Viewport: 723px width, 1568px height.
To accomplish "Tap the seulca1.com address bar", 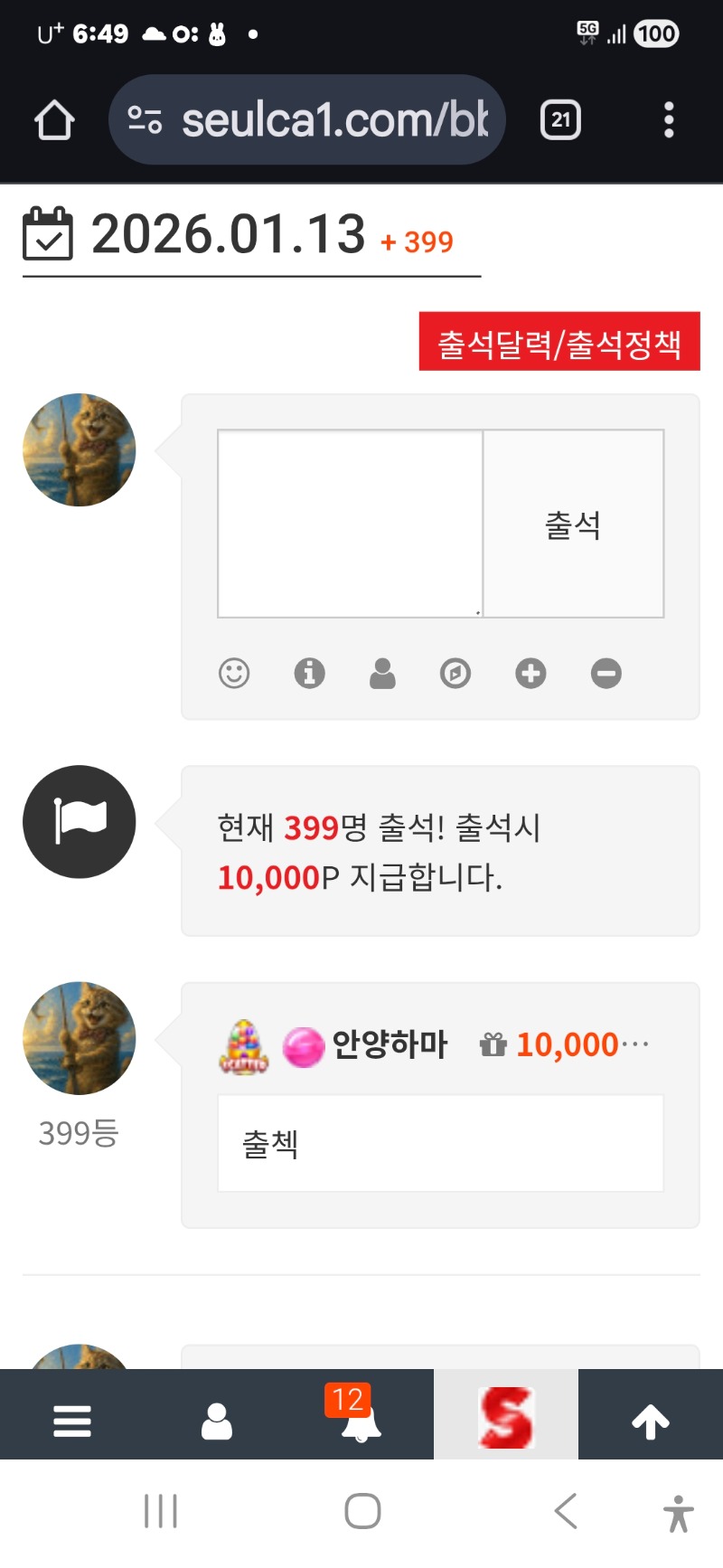I will coord(307,120).
